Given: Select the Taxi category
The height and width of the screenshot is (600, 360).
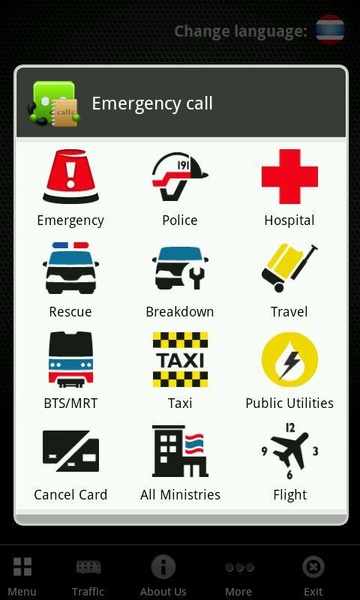Looking at the screenshot, I should 180,371.
